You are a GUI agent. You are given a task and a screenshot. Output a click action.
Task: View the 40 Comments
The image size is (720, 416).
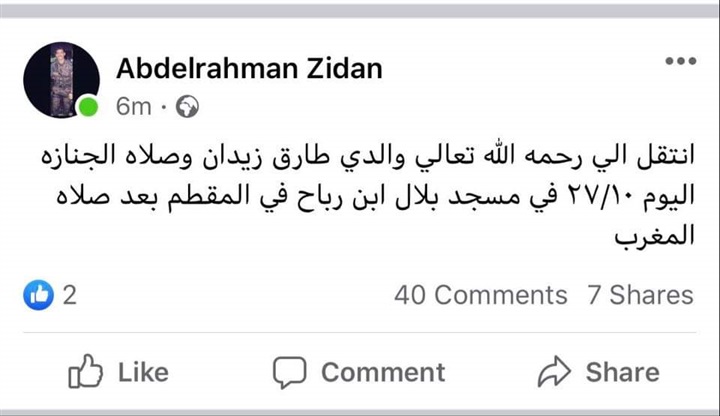pyautogui.click(x=480, y=295)
